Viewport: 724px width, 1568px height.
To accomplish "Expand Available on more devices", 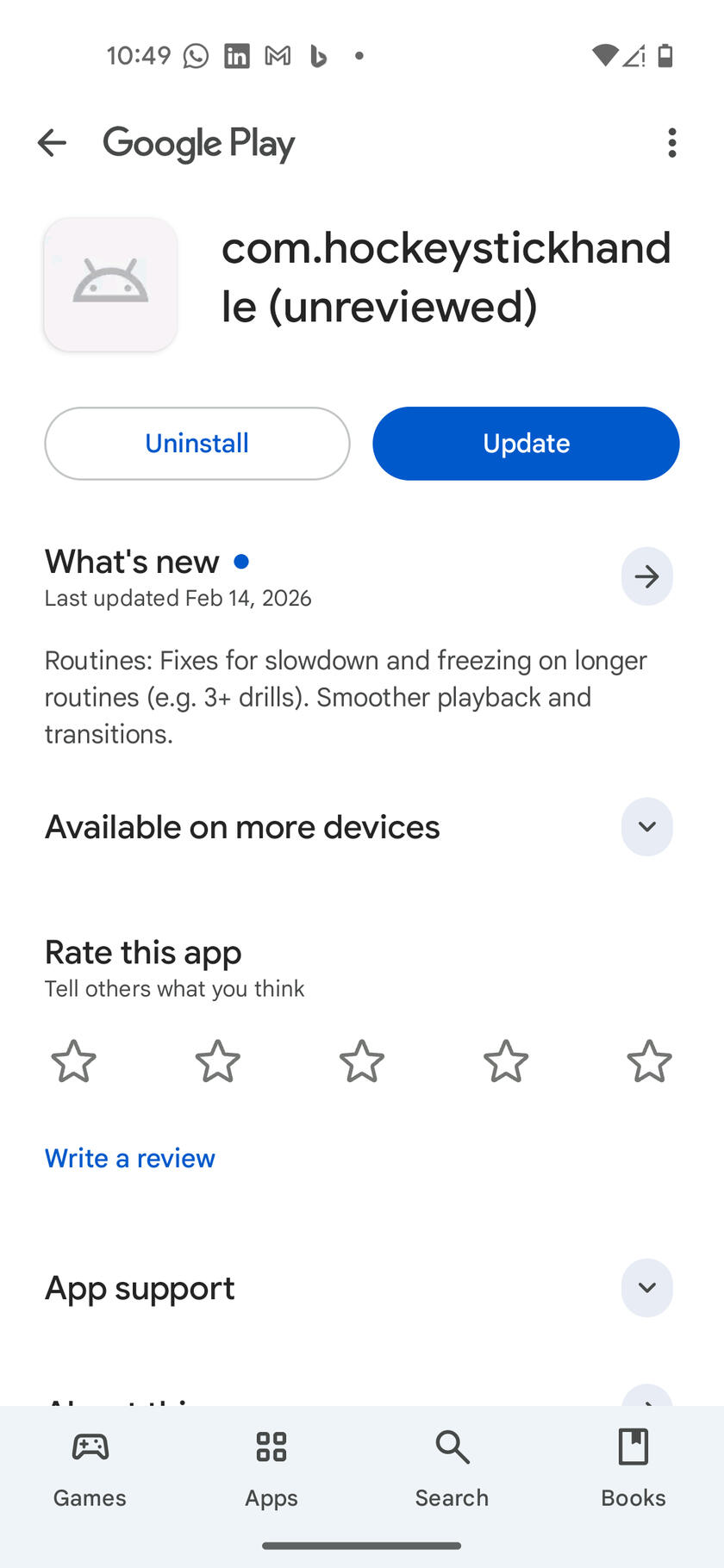I will point(646,827).
